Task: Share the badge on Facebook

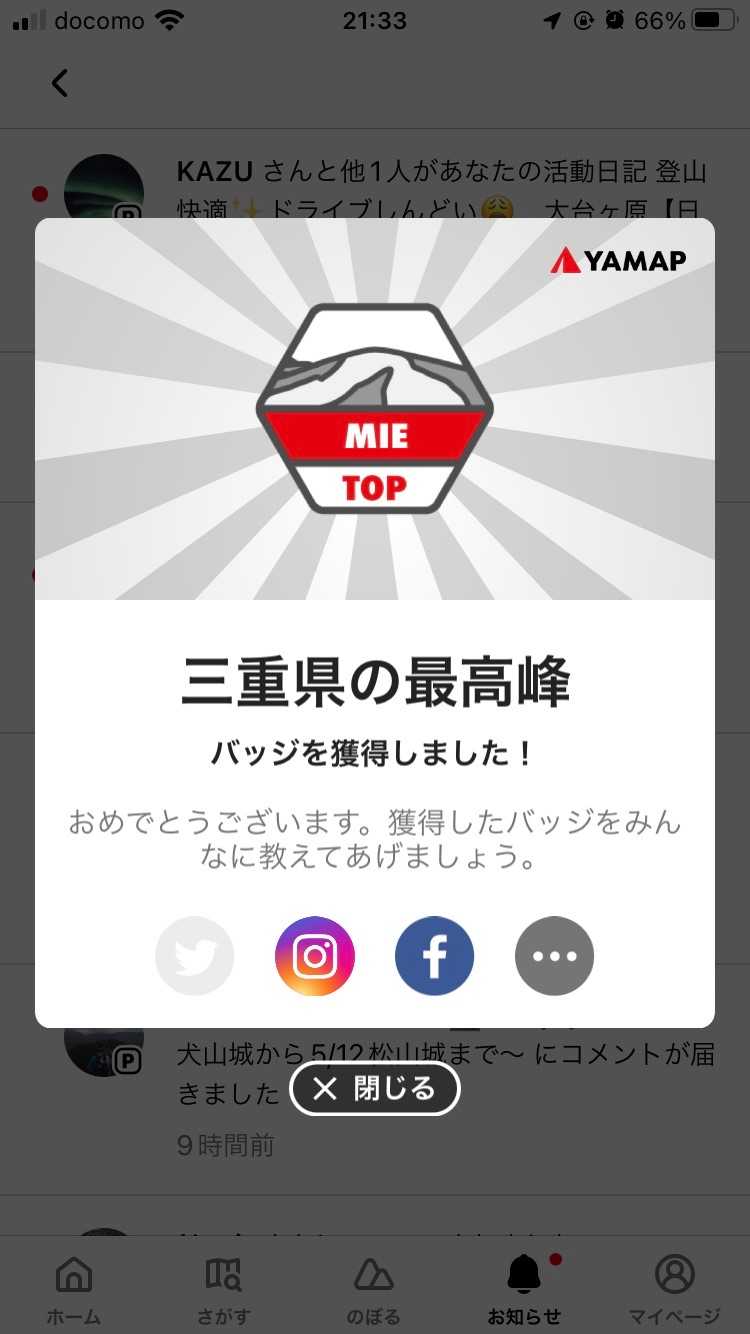Action: click(434, 956)
